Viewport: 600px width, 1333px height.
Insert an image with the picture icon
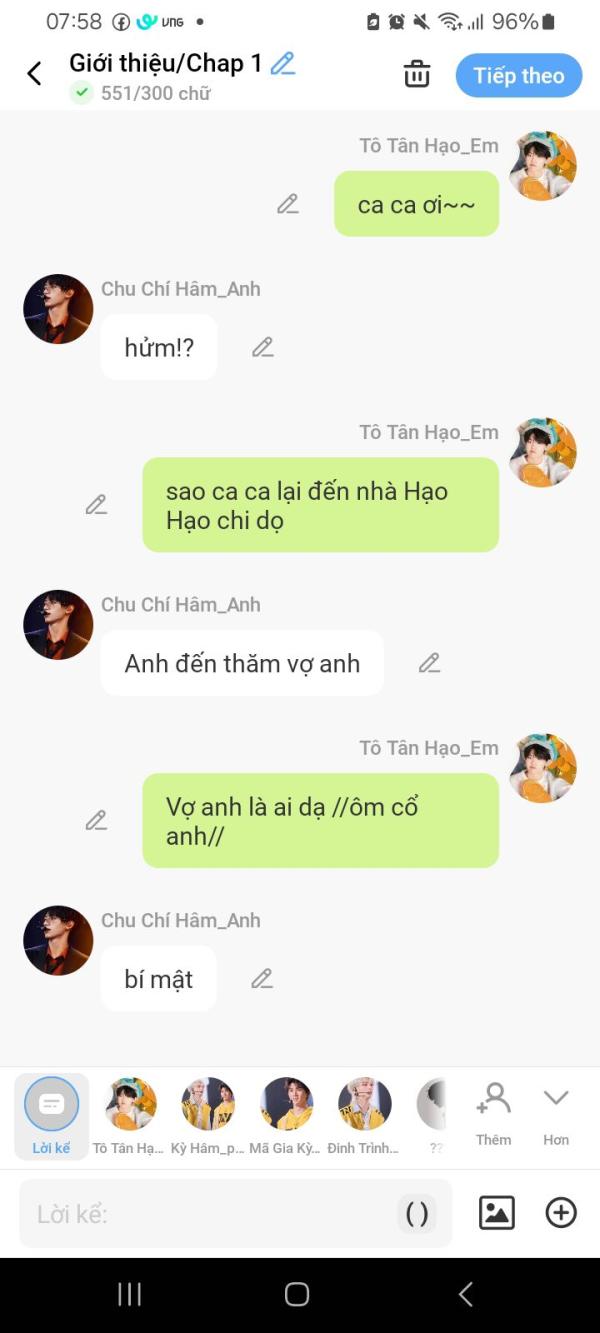pos(497,1213)
